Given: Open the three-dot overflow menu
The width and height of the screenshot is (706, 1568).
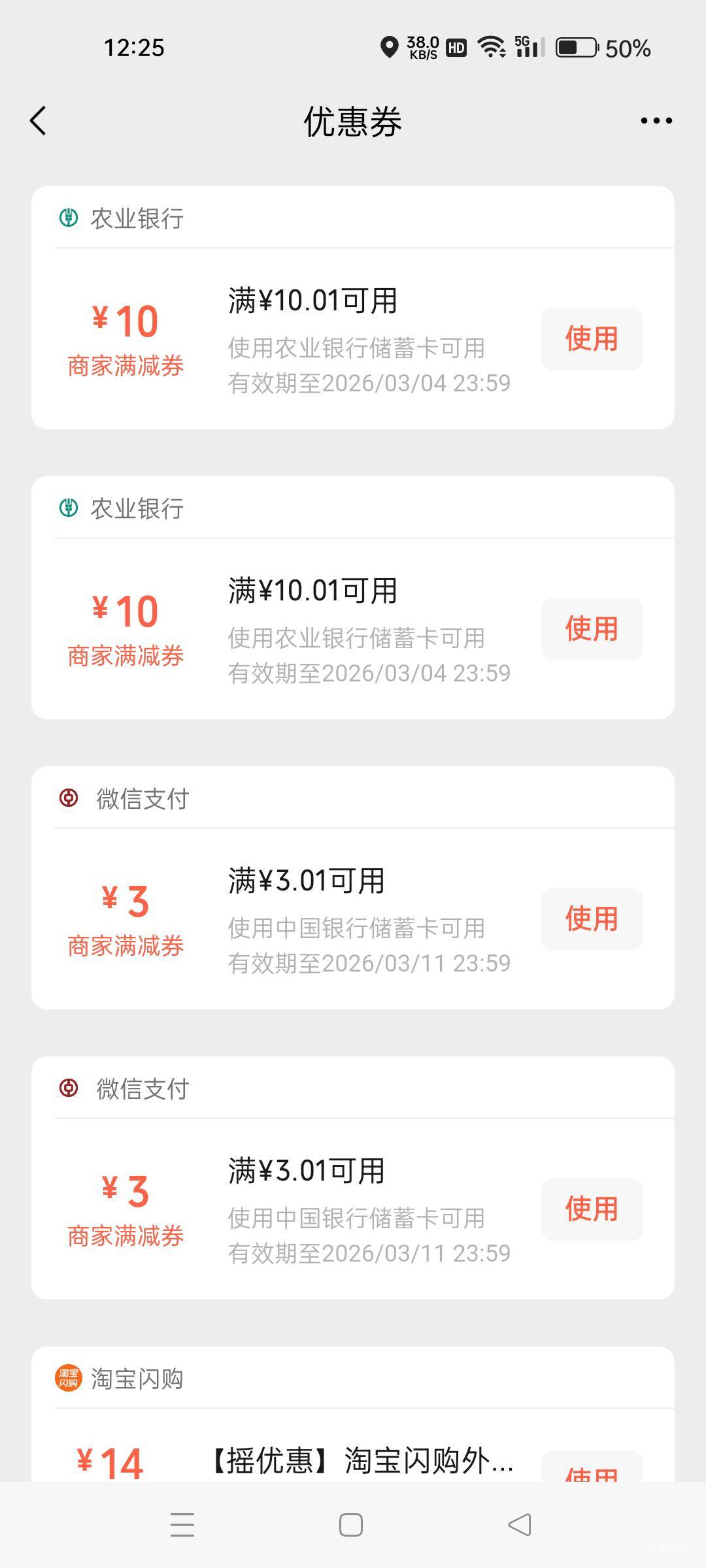Looking at the screenshot, I should 656,121.
